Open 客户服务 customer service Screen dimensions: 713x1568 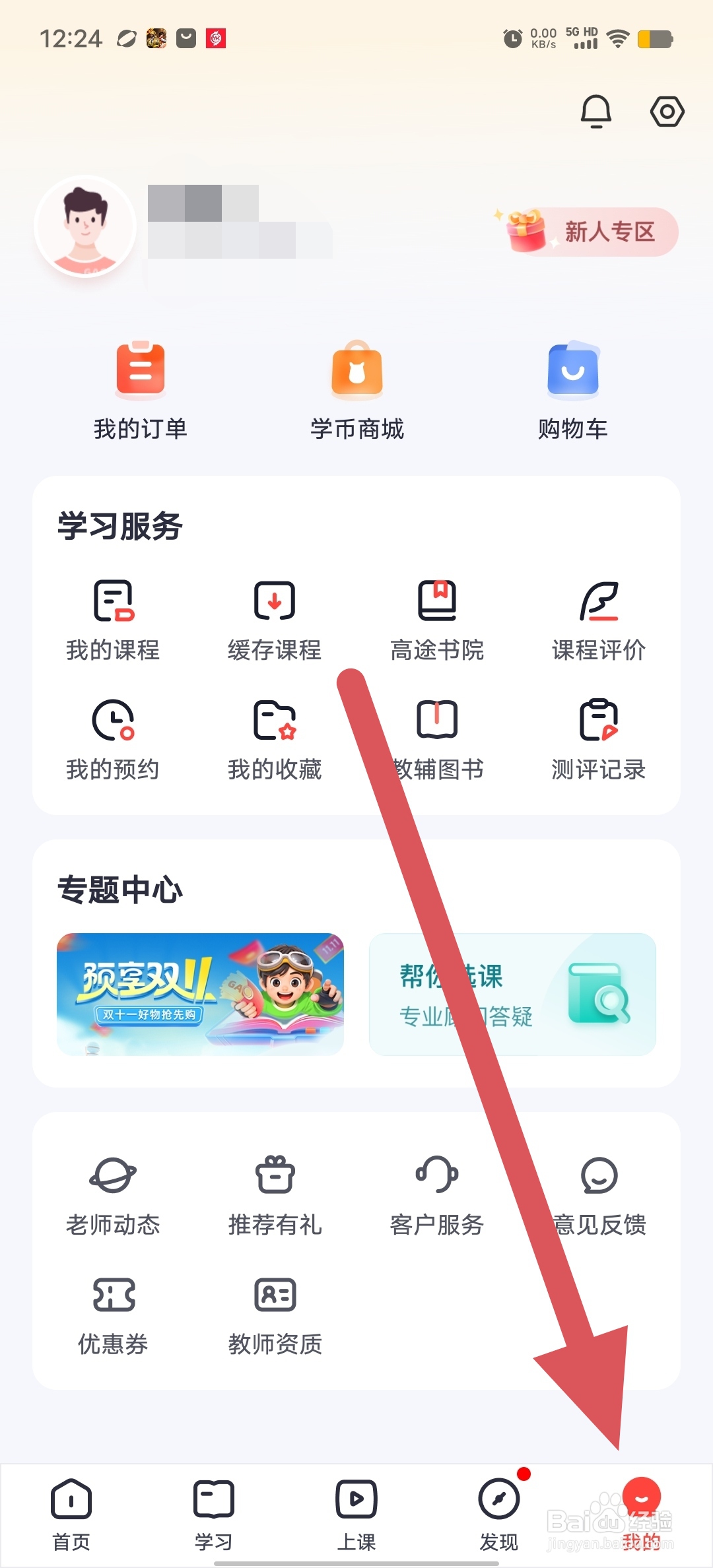point(437,1194)
